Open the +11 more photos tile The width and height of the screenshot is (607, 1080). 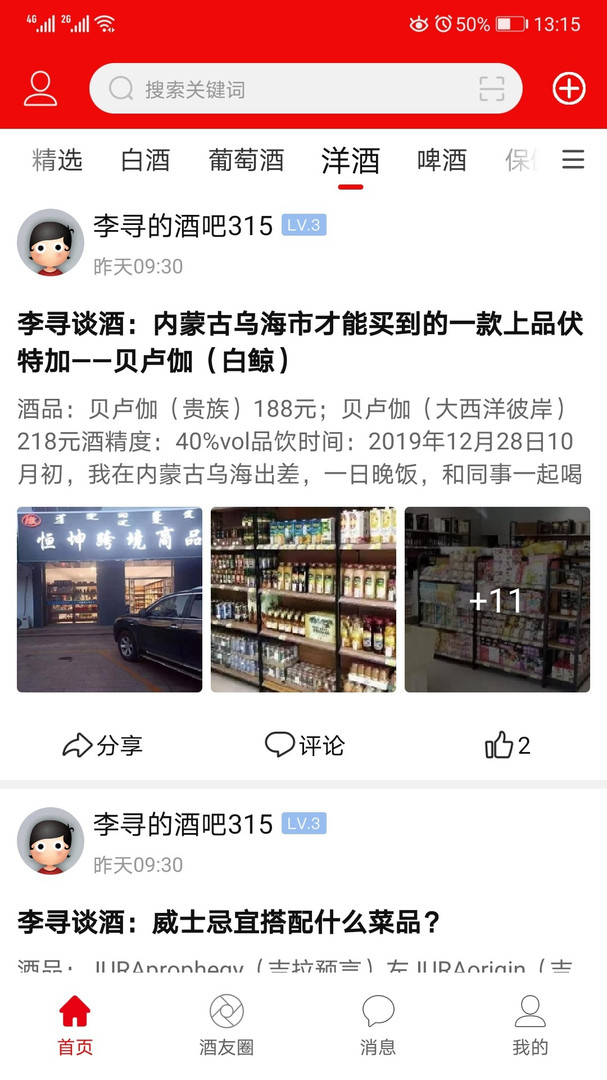[x=497, y=599]
